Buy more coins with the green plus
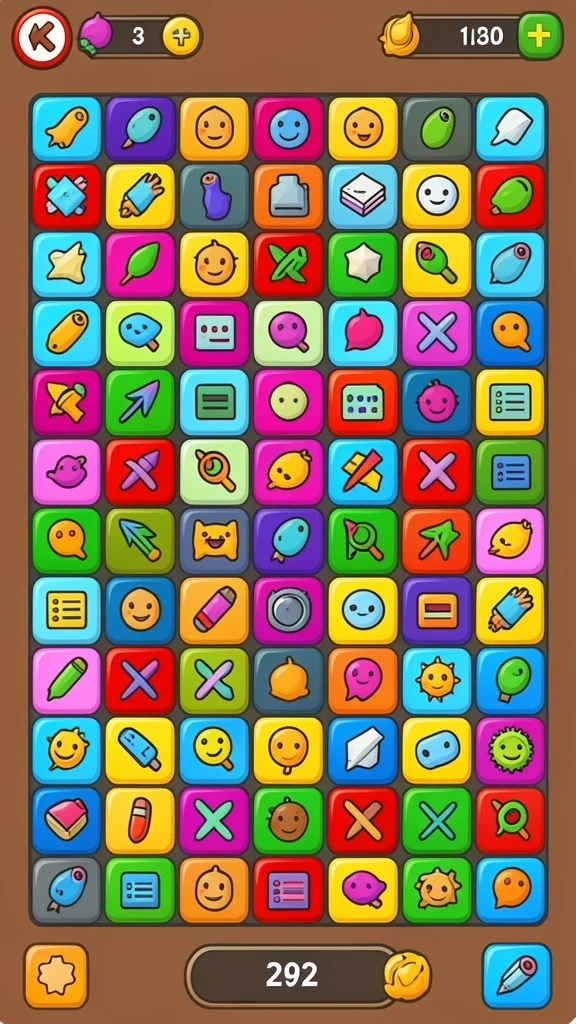The width and height of the screenshot is (576, 1024). pos(539,35)
